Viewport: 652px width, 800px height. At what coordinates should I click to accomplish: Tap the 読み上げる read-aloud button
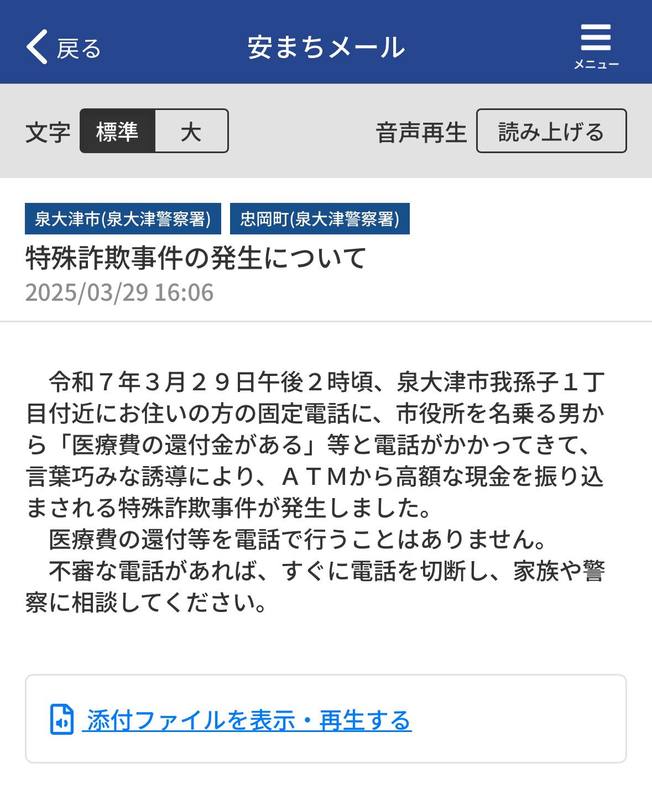pos(551,131)
